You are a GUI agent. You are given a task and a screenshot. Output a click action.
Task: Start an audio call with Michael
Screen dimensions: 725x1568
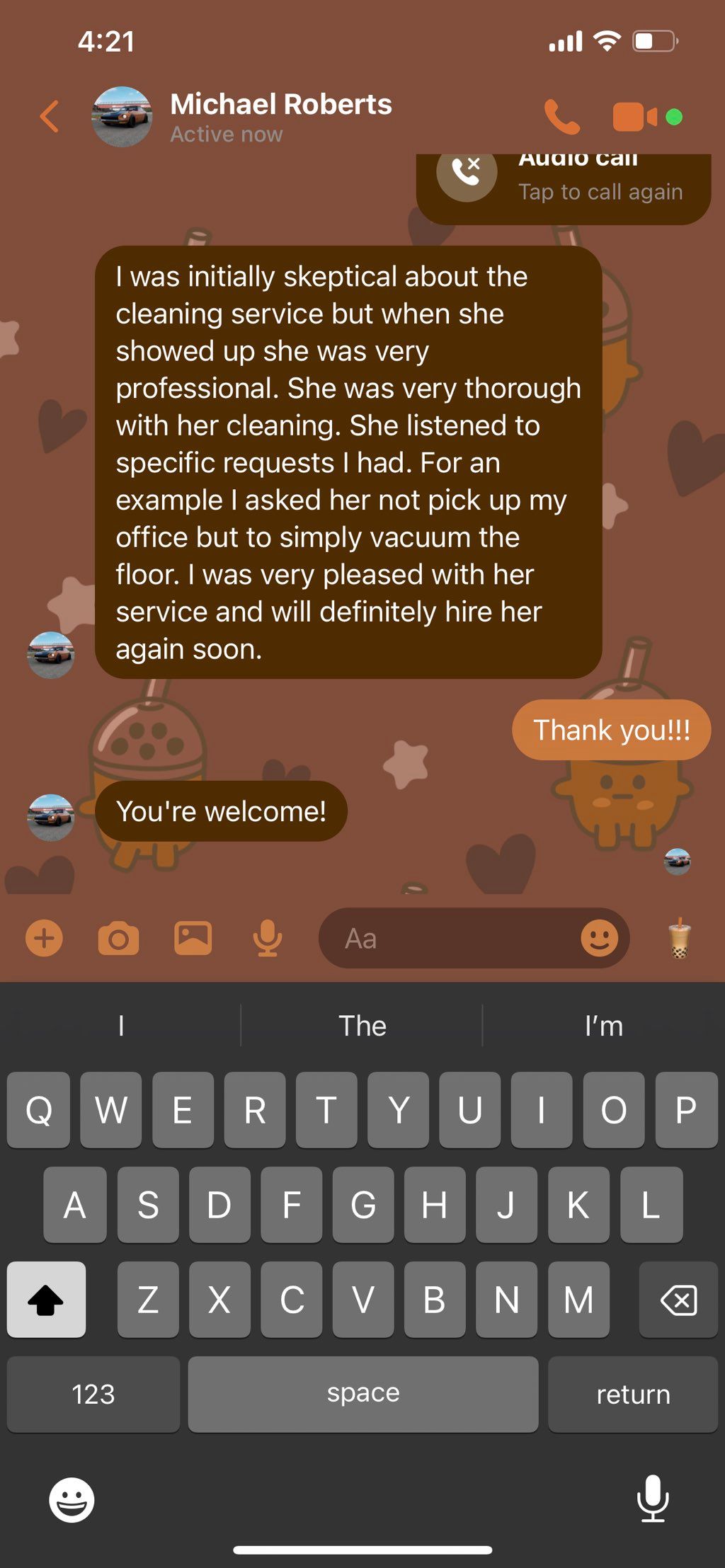[561, 117]
